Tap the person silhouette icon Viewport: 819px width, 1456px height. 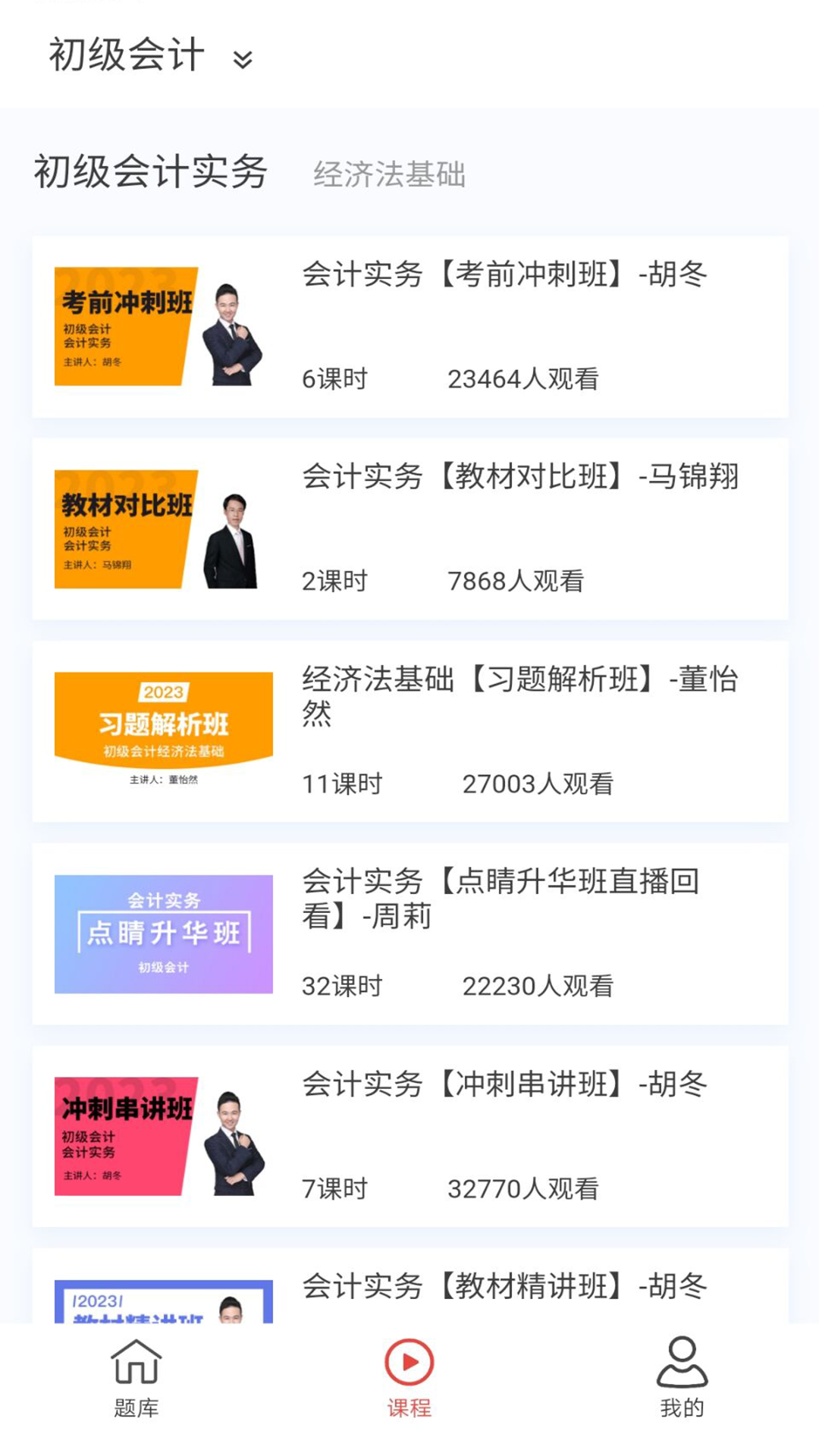(682, 1360)
